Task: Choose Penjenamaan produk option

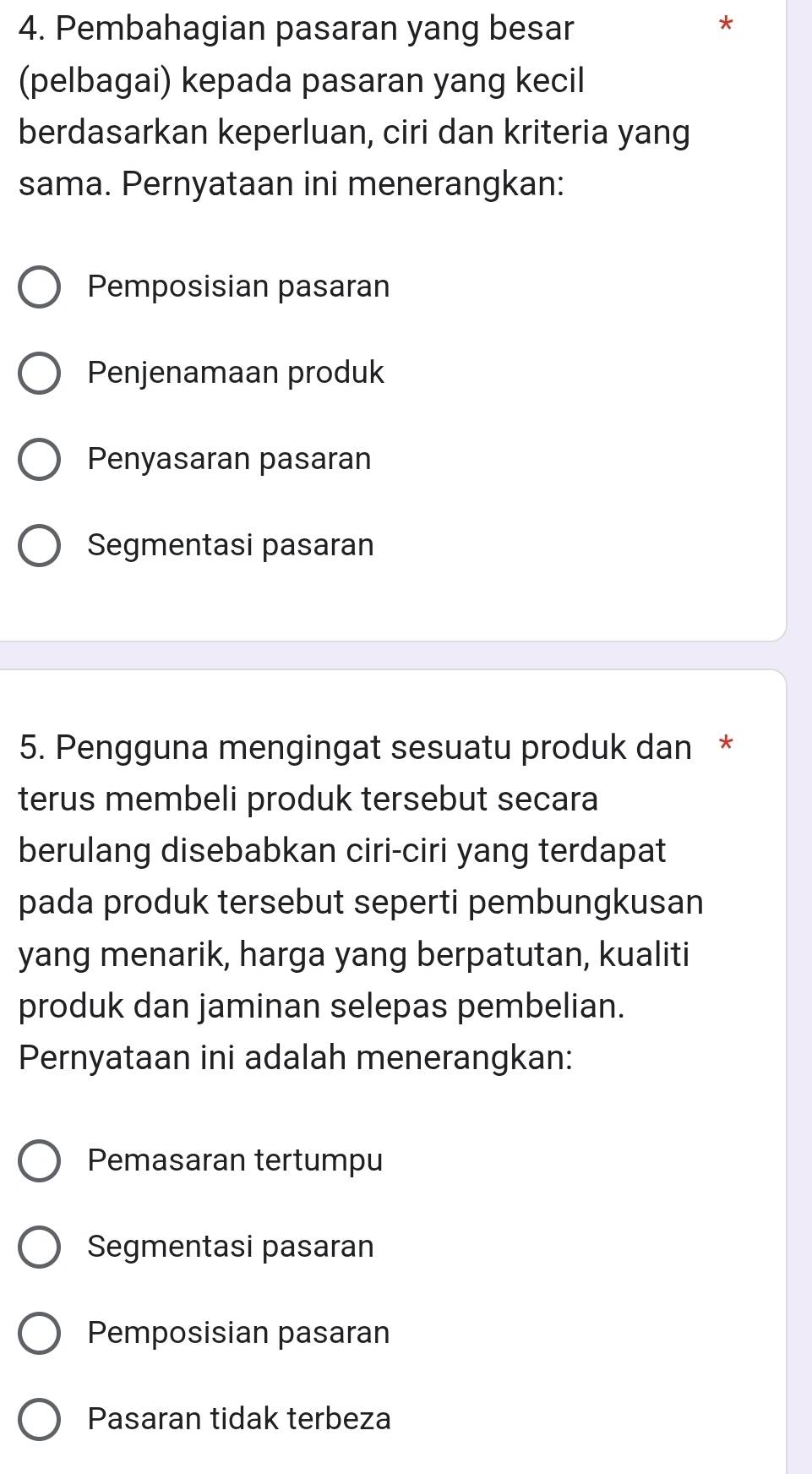Action: (39, 374)
